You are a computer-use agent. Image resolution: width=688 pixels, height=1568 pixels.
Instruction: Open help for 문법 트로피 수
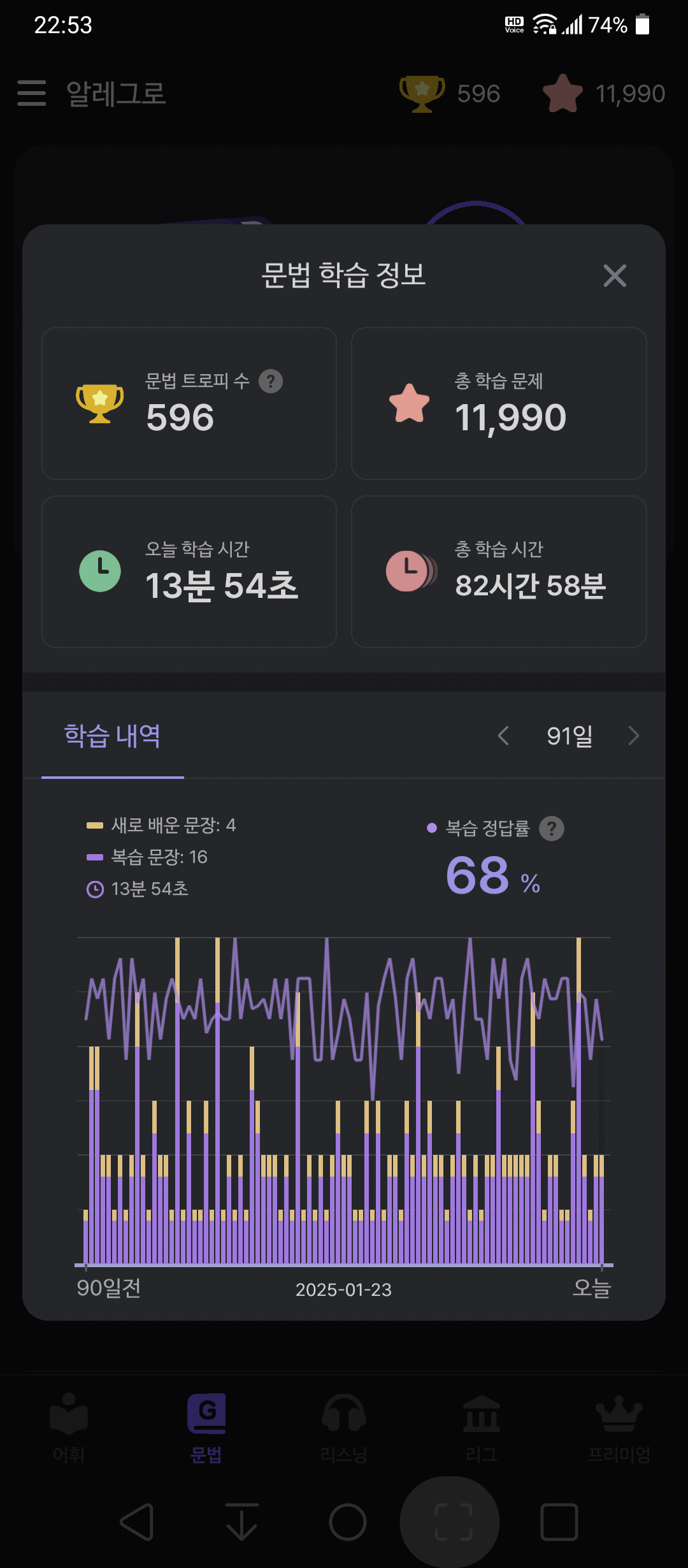click(x=271, y=381)
